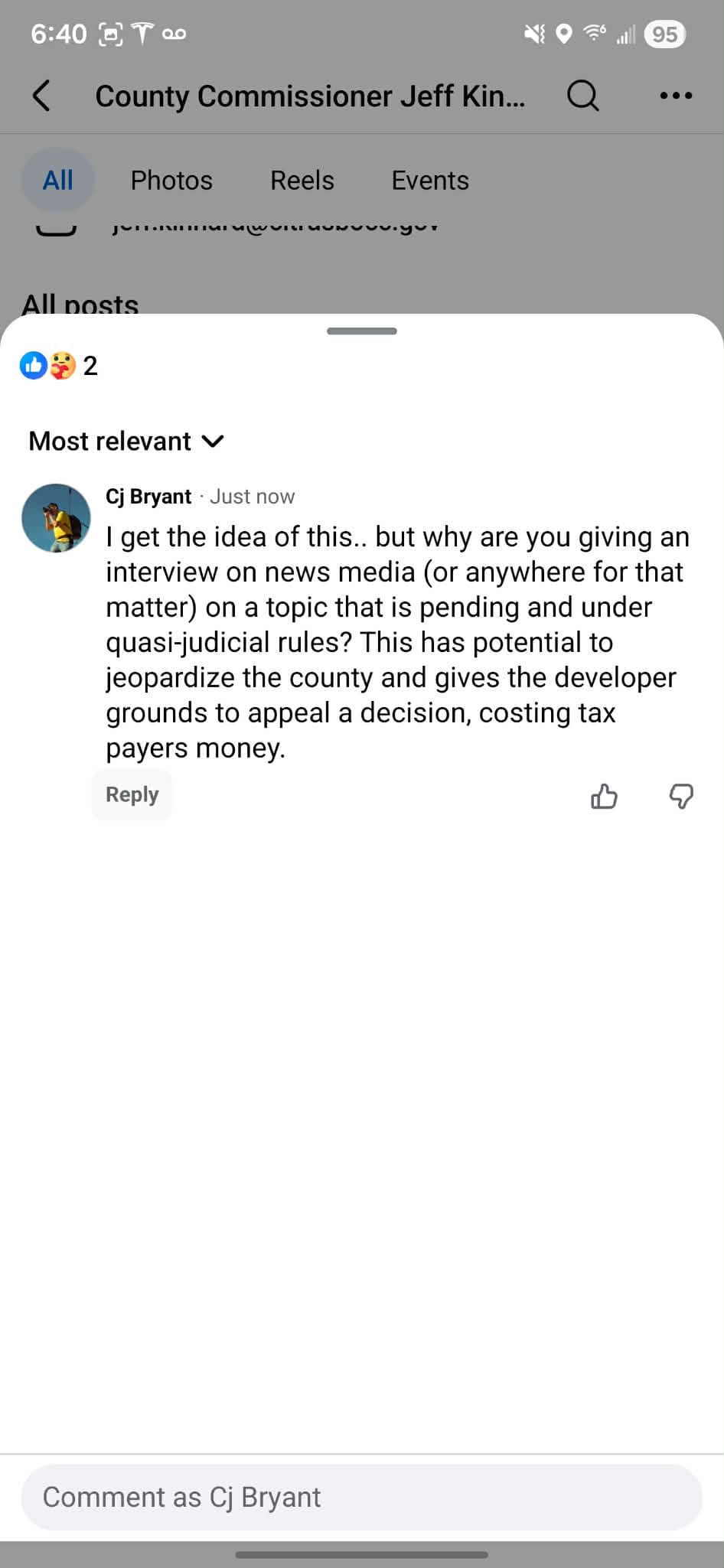The image size is (724, 1568).
Task: Go back from the Commissioner's page
Action: point(42,96)
